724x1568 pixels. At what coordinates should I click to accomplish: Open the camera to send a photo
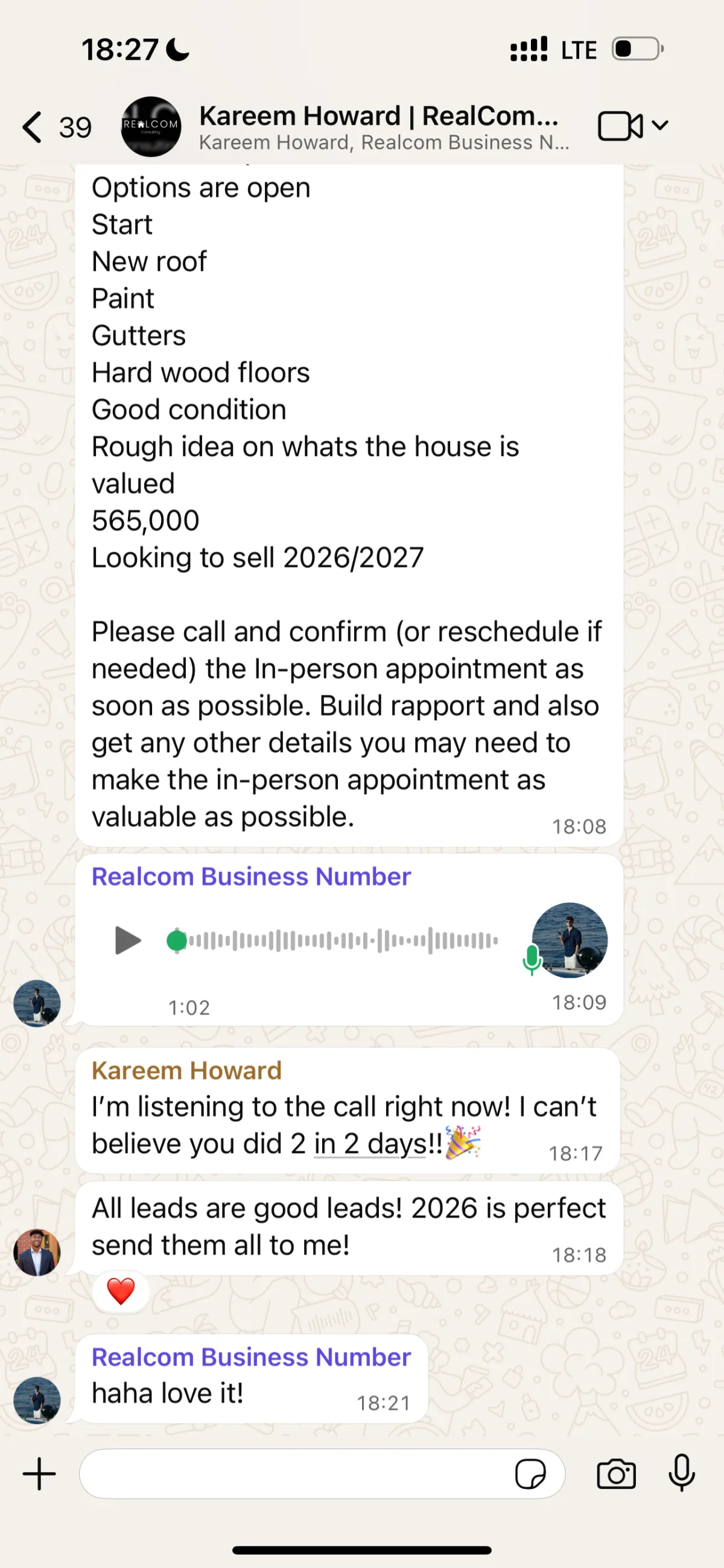click(615, 1474)
